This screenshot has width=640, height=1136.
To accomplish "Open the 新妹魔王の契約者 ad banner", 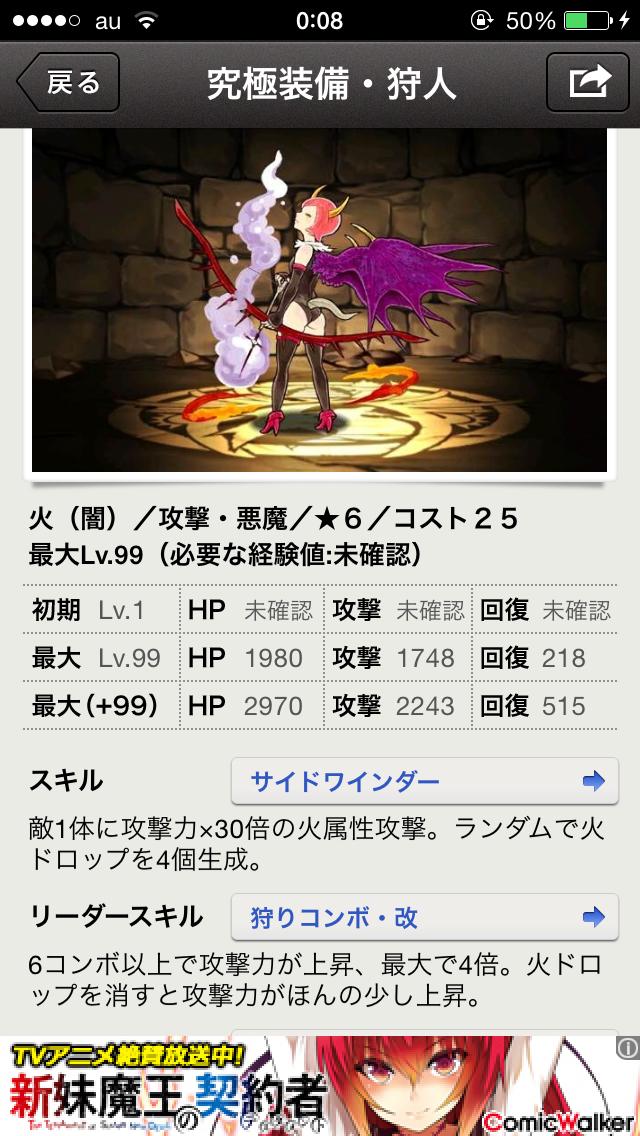I will (300, 1088).
